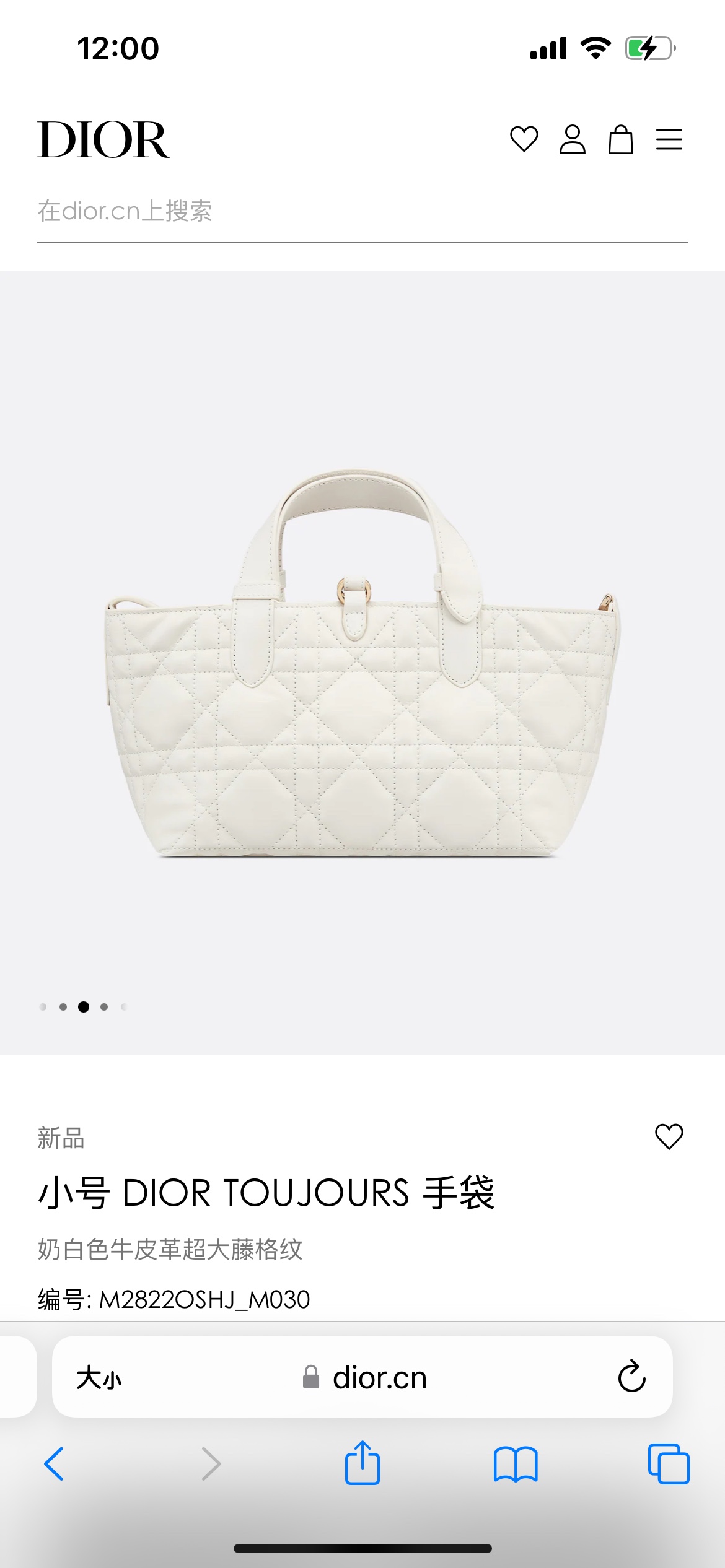Open the shopping bag

[620, 139]
